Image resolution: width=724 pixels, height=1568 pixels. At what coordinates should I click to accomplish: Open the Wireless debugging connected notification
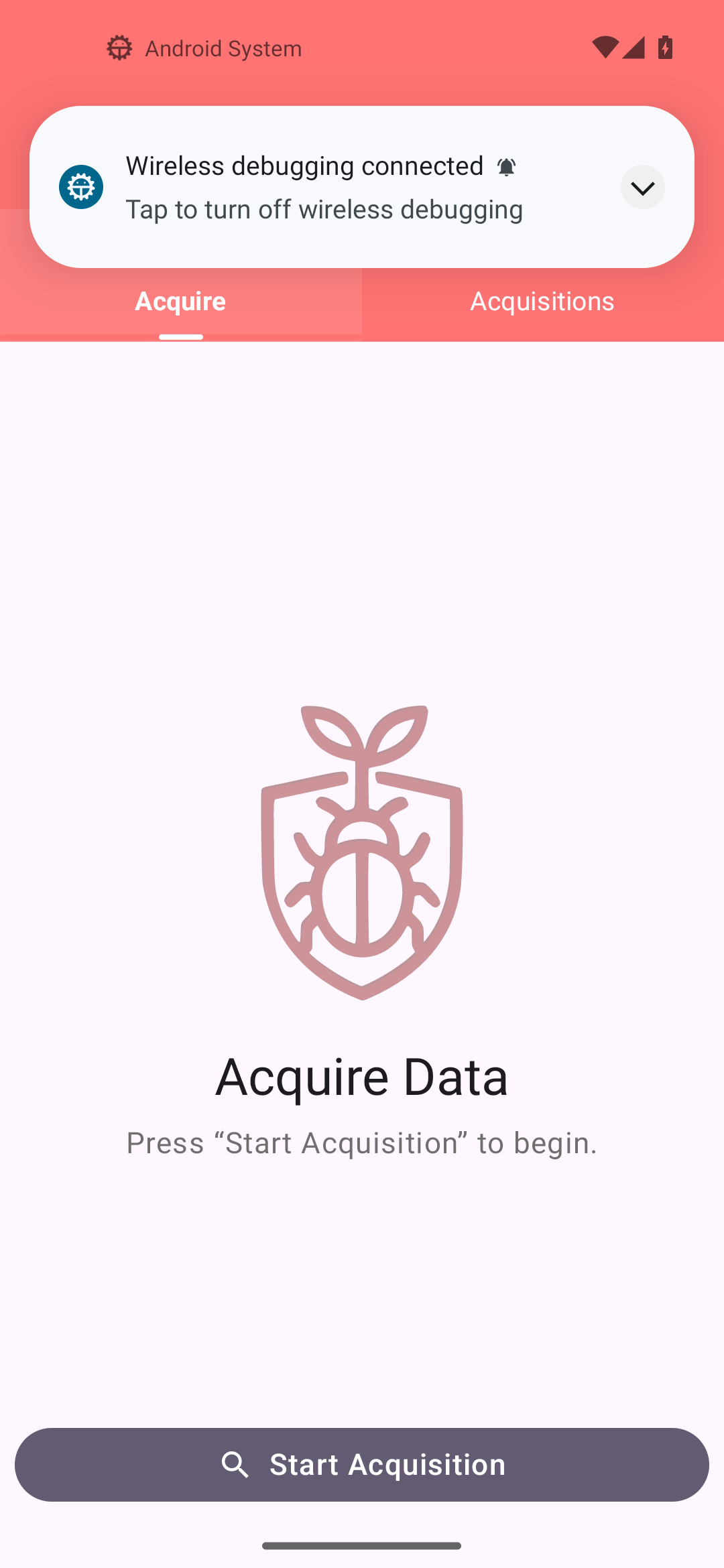362,187
